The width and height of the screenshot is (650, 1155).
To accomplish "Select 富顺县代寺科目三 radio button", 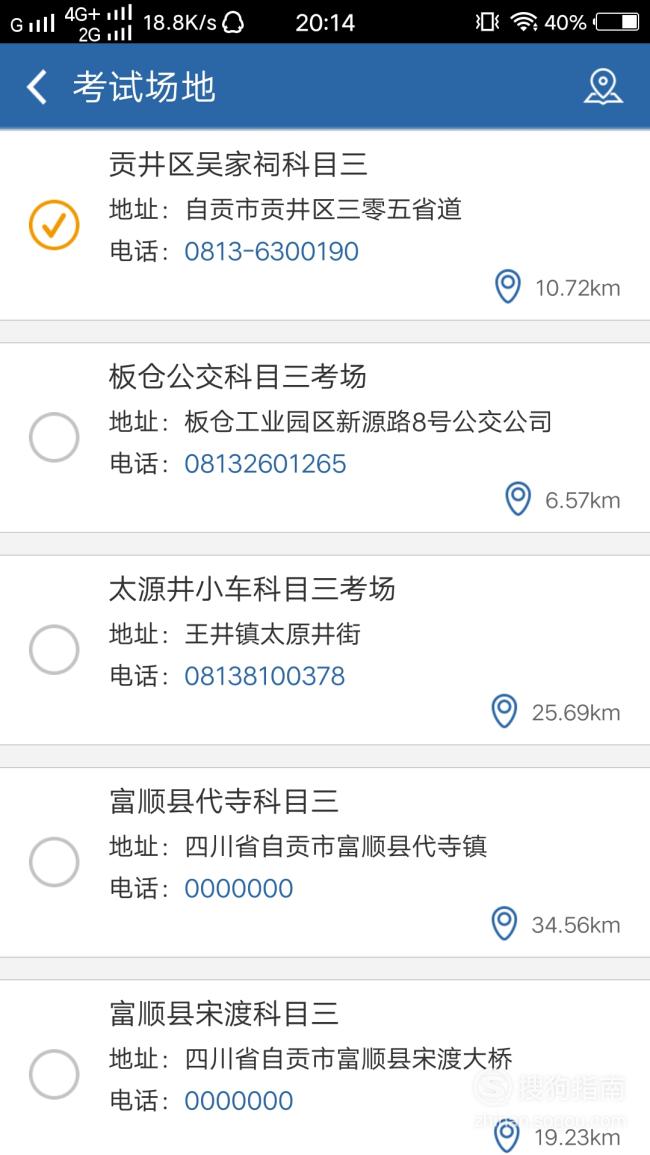I will coord(54,861).
